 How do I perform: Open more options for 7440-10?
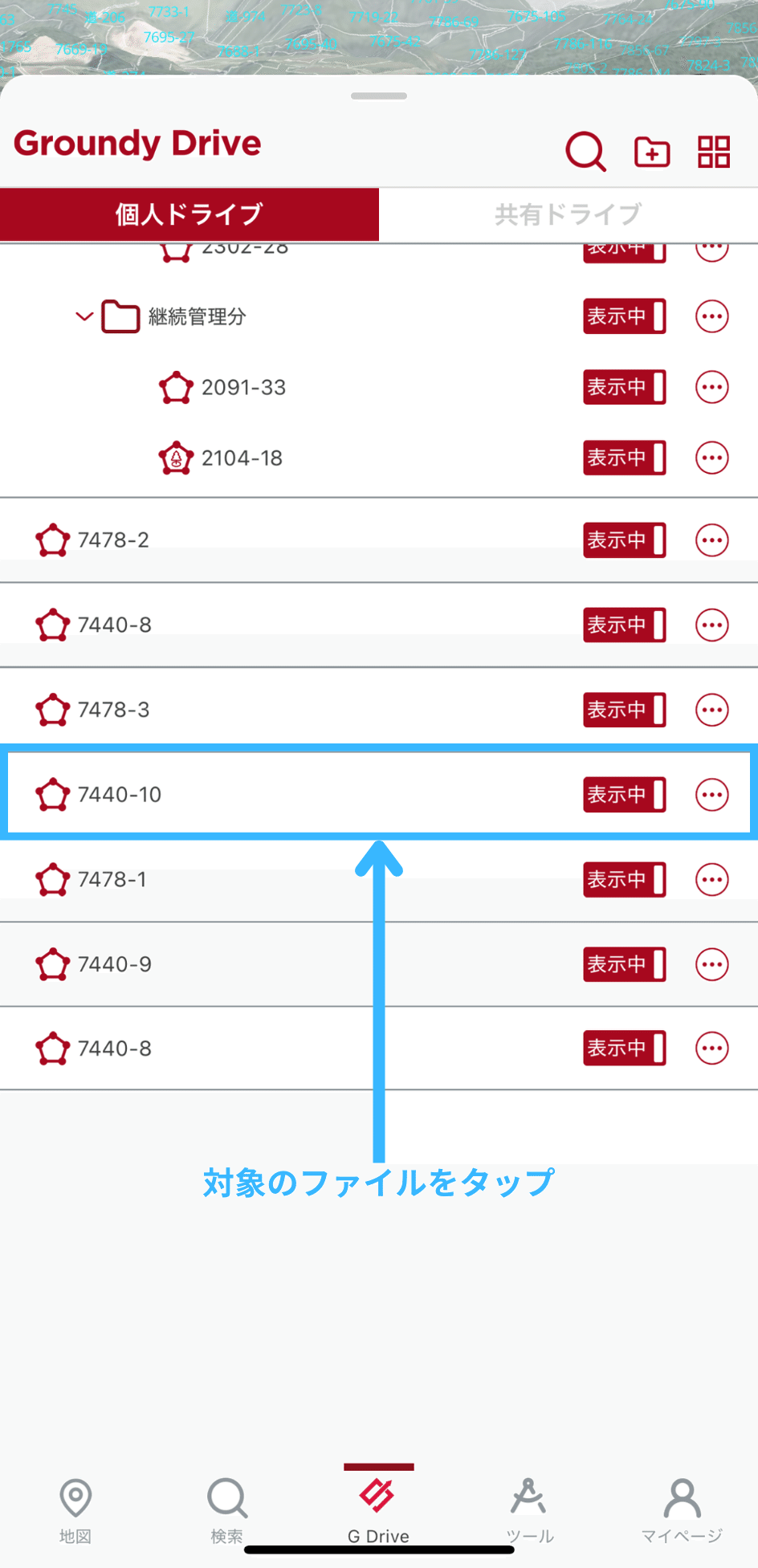(712, 795)
